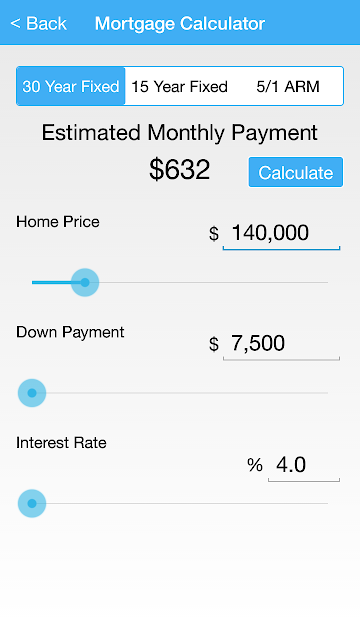Tap the Home Price slider handle
The image size is (360, 640).
pos(85,282)
